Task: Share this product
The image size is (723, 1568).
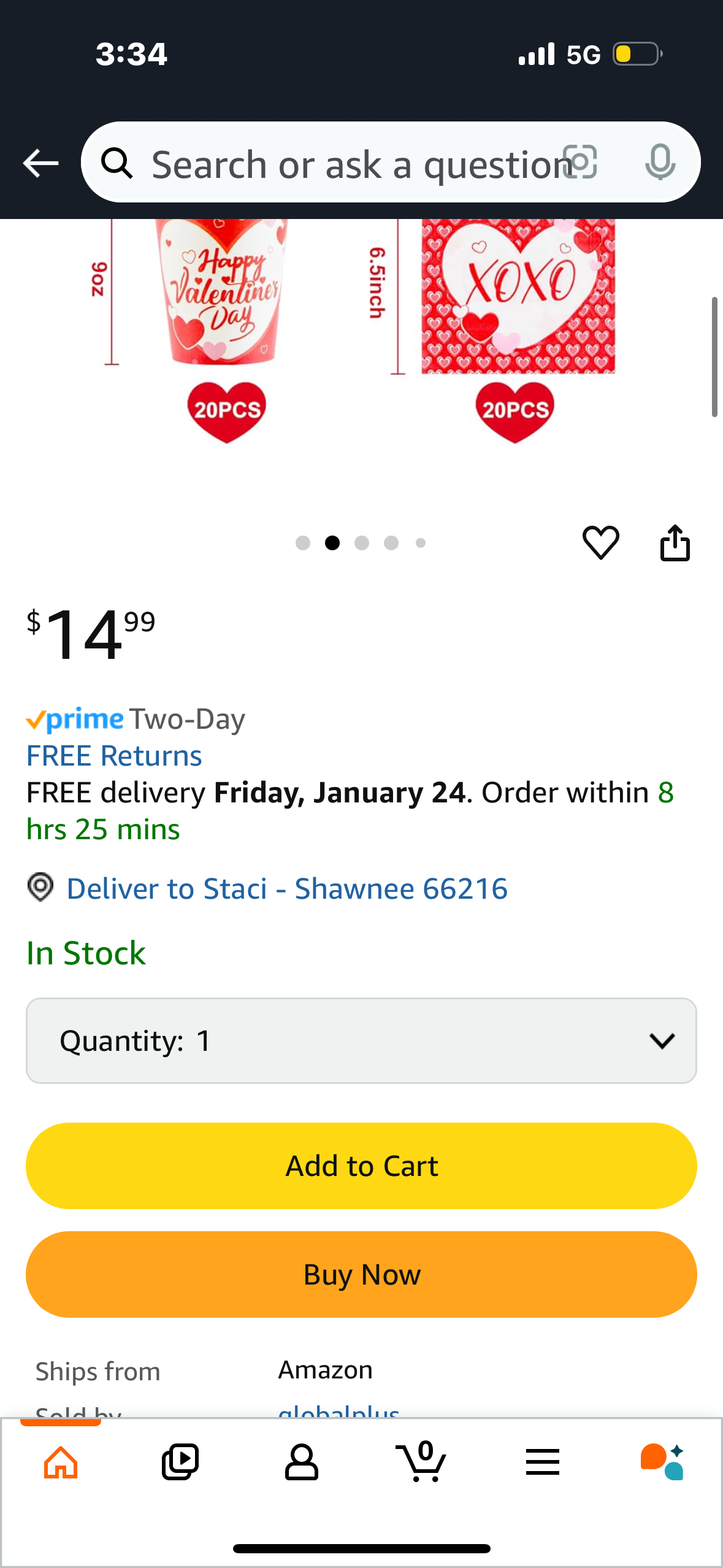Action: [675, 543]
